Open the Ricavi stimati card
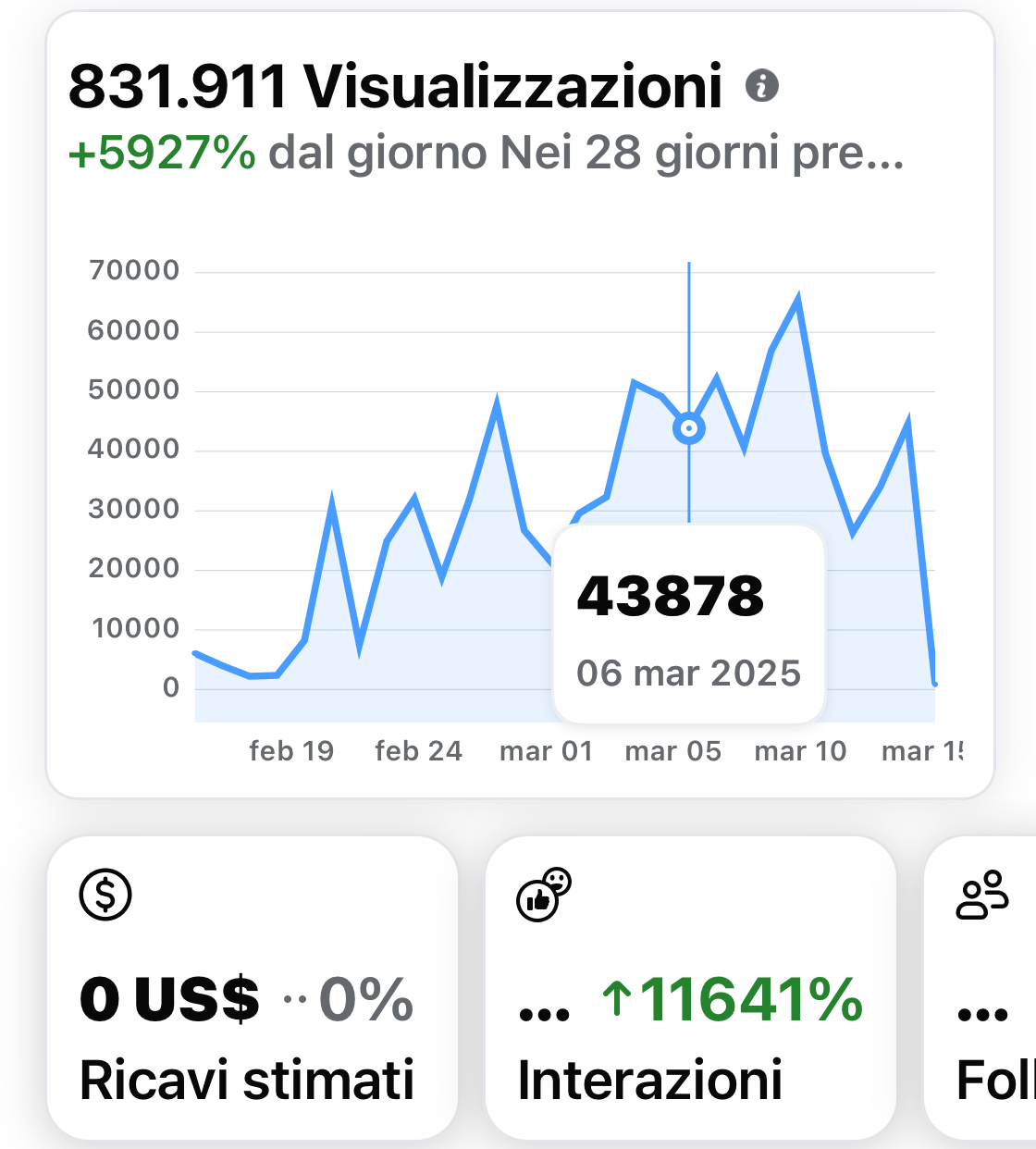 (x=252, y=987)
